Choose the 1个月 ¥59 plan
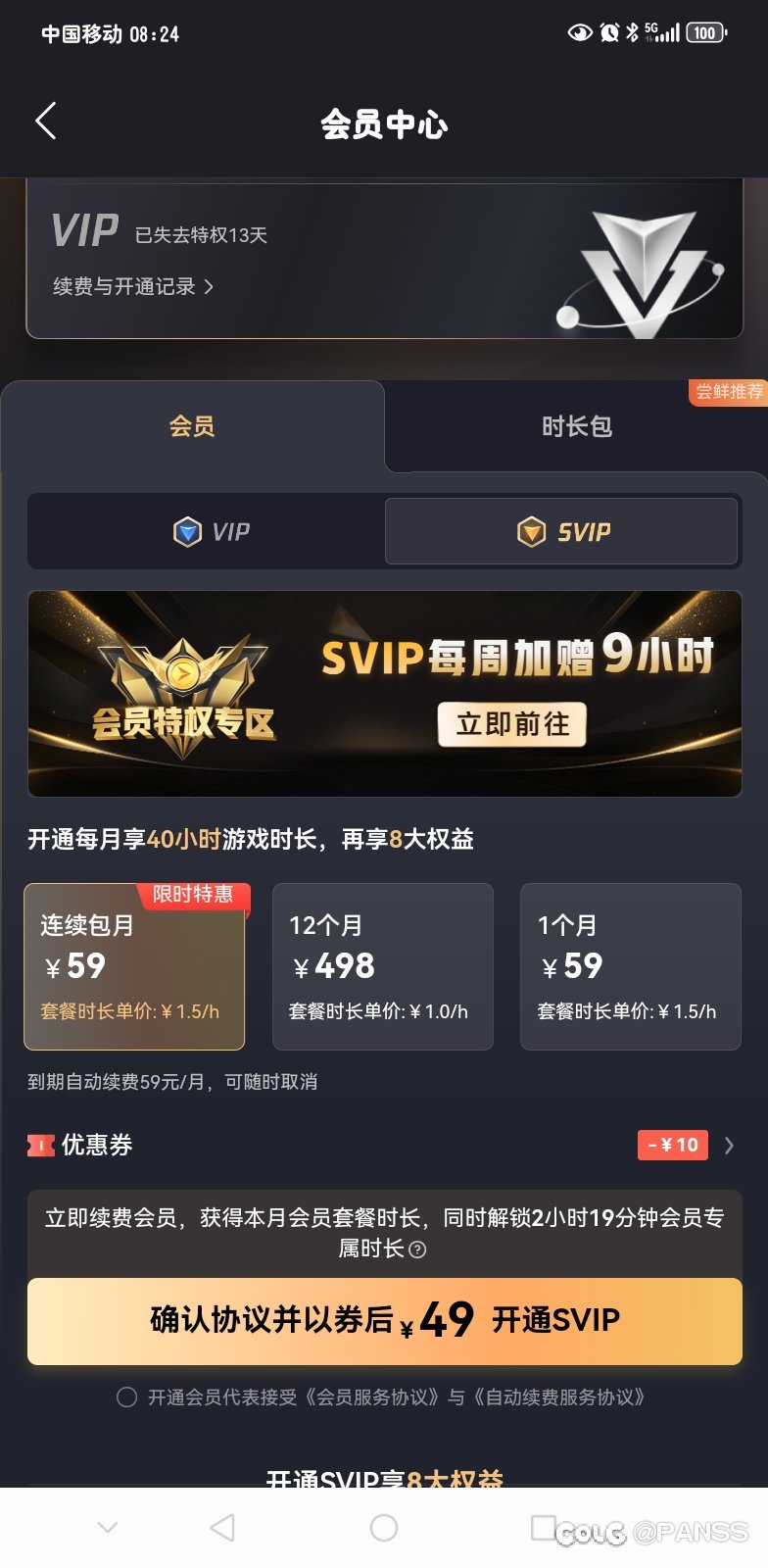 [x=631, y=966]
